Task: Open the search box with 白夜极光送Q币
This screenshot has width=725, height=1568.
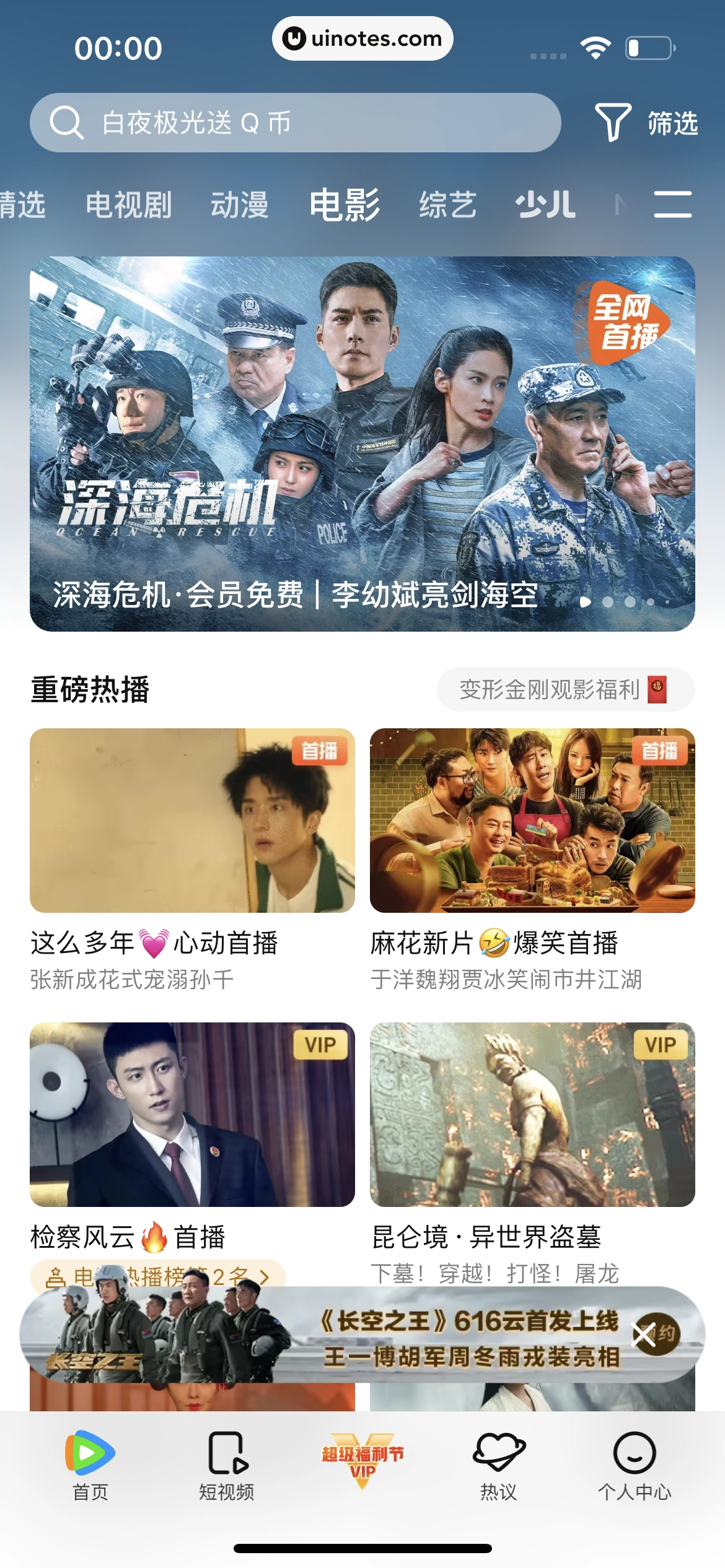Action: coord(295,123)
